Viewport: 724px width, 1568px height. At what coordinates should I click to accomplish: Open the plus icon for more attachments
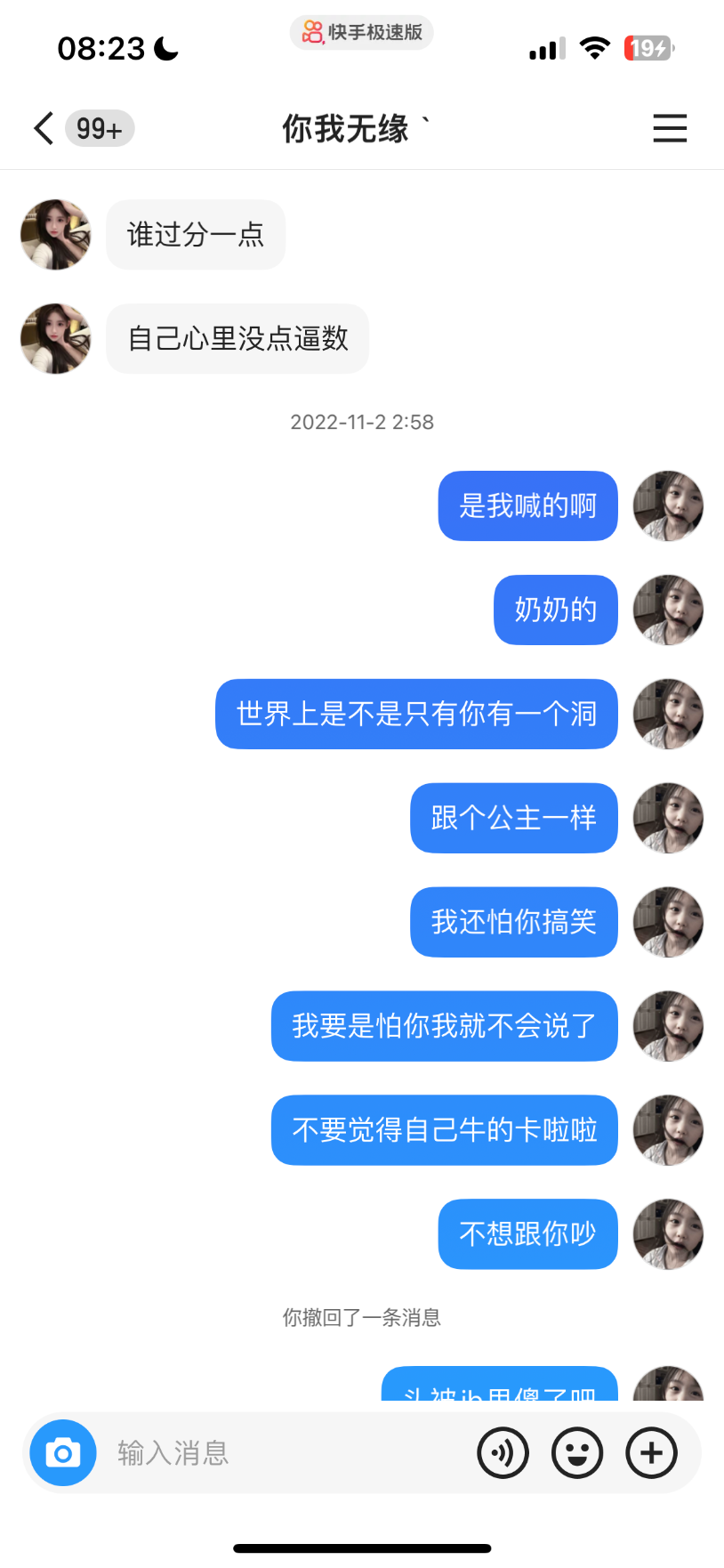(650, 1452)
